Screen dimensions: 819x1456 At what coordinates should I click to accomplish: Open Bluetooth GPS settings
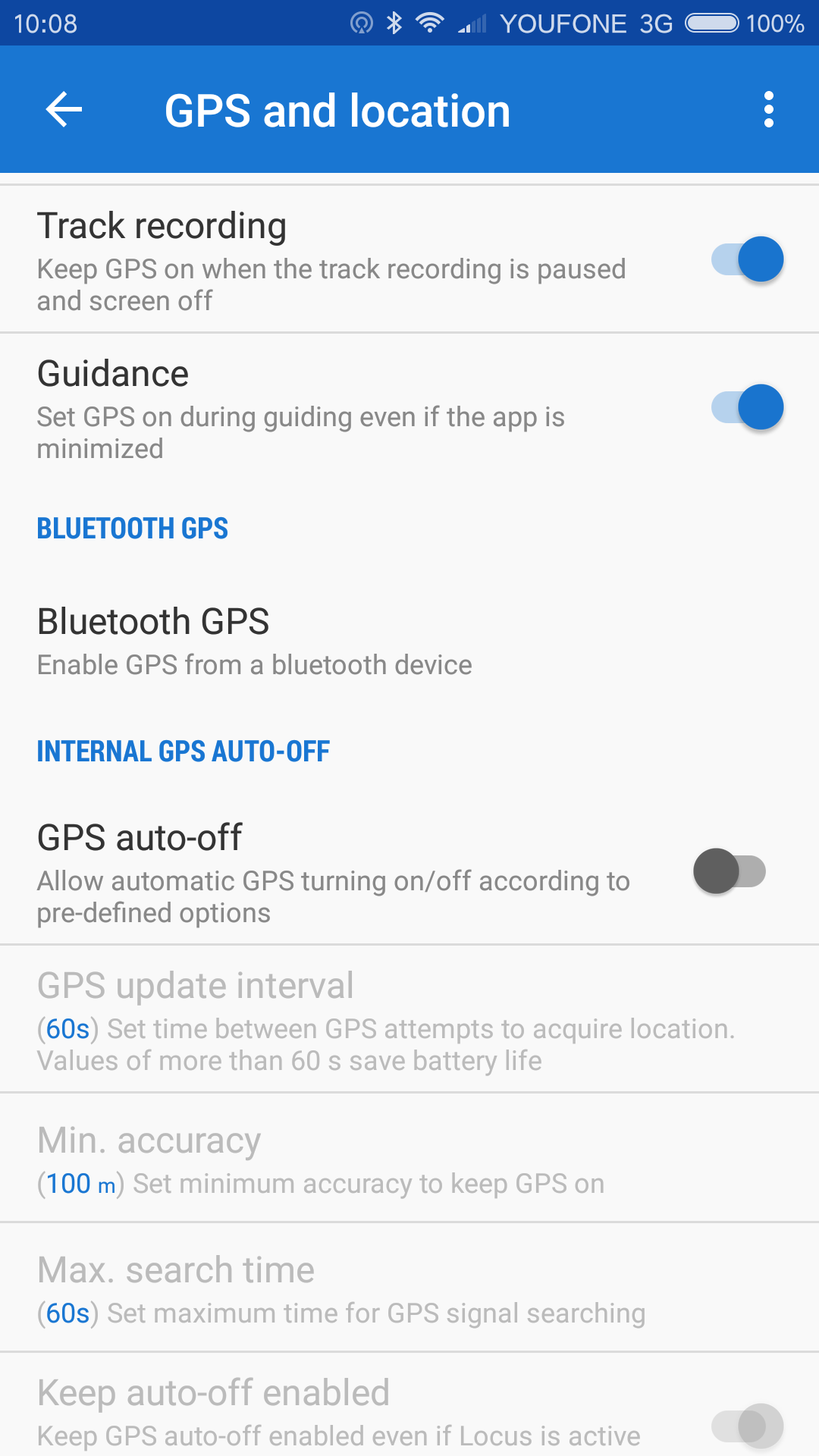255,641
